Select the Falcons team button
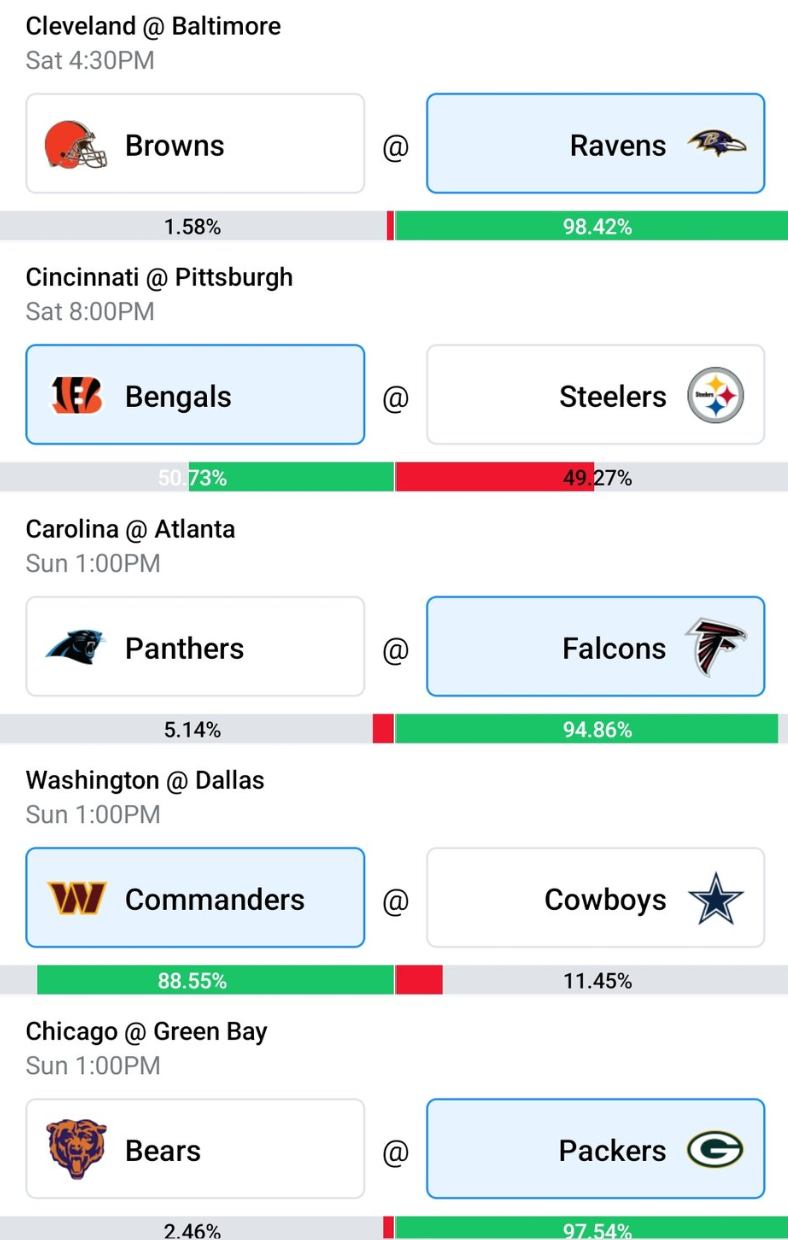Image resolution: width=788 pixels, height=1240 pixels. point(596,646)
